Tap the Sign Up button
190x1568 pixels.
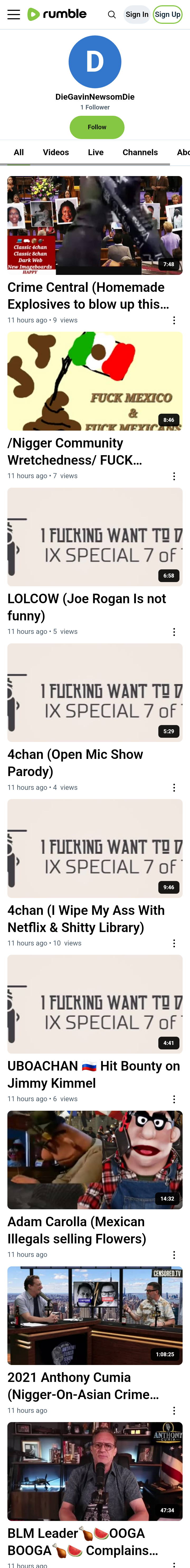click(167, 15)
